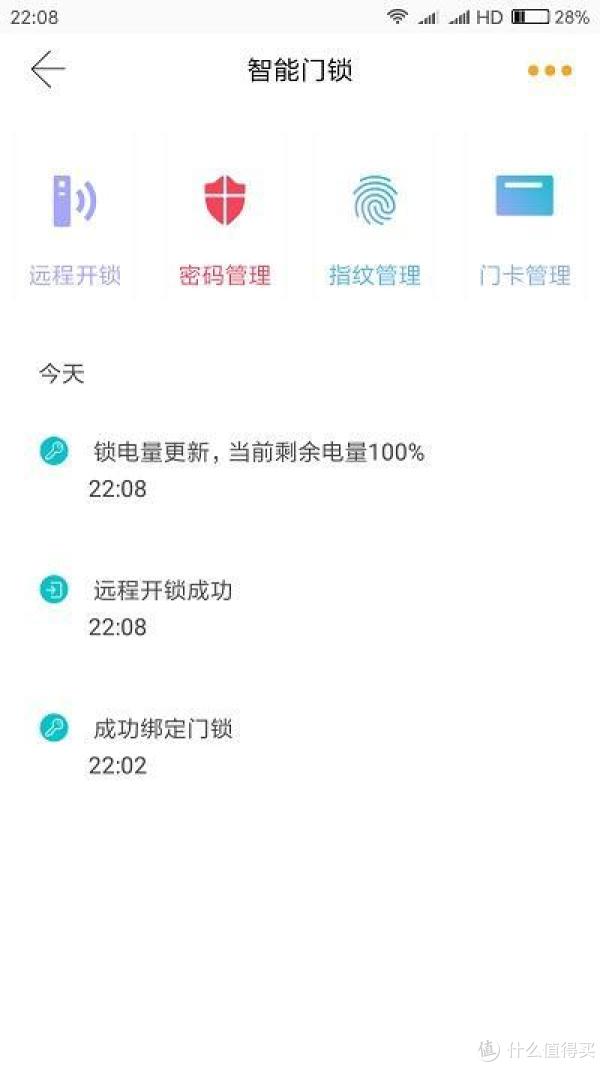This screenshot has width=600, height=1067.
Task: Open 门卡管理 door card management
Action: coord(524,225)
